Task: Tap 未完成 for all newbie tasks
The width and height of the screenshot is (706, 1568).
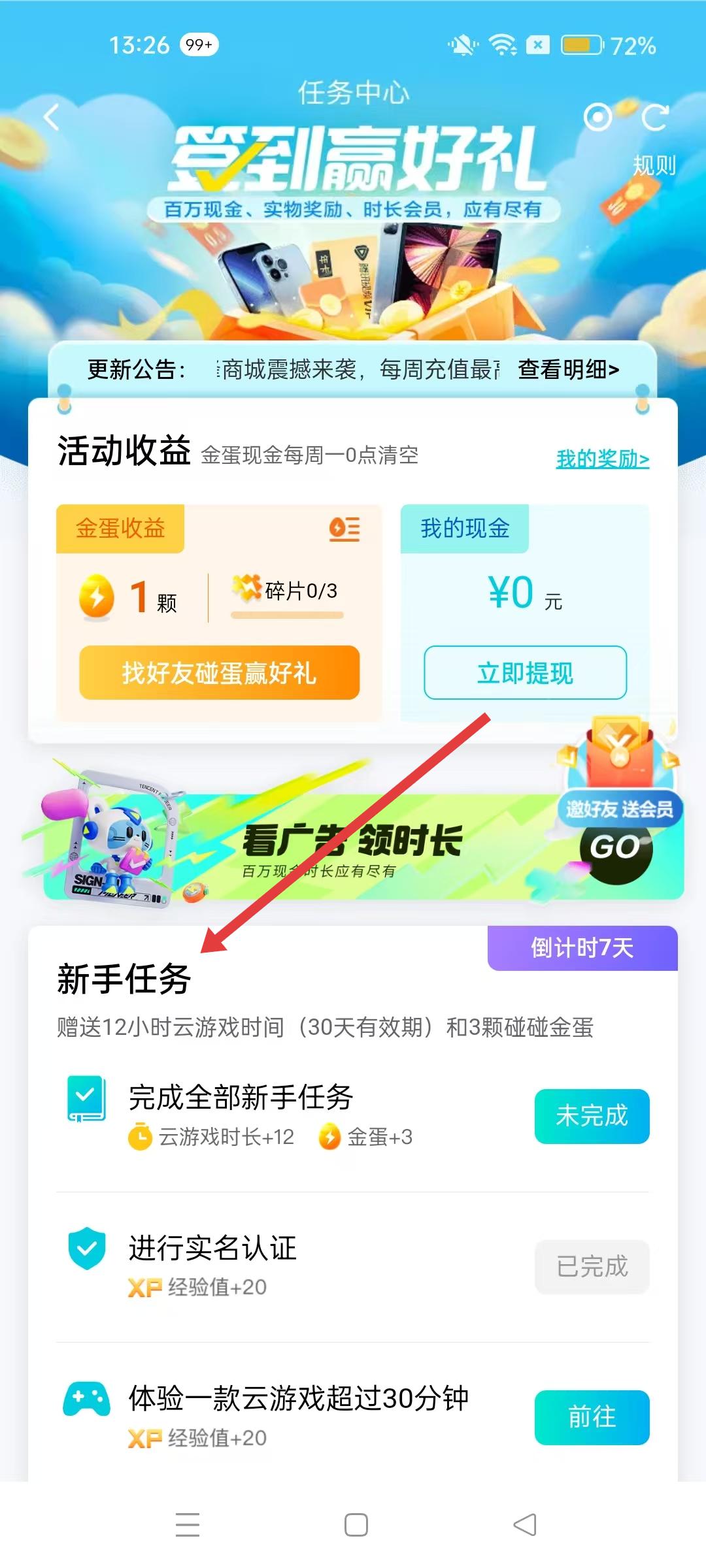Action: pyautogui.click(x=592, y=1116)
